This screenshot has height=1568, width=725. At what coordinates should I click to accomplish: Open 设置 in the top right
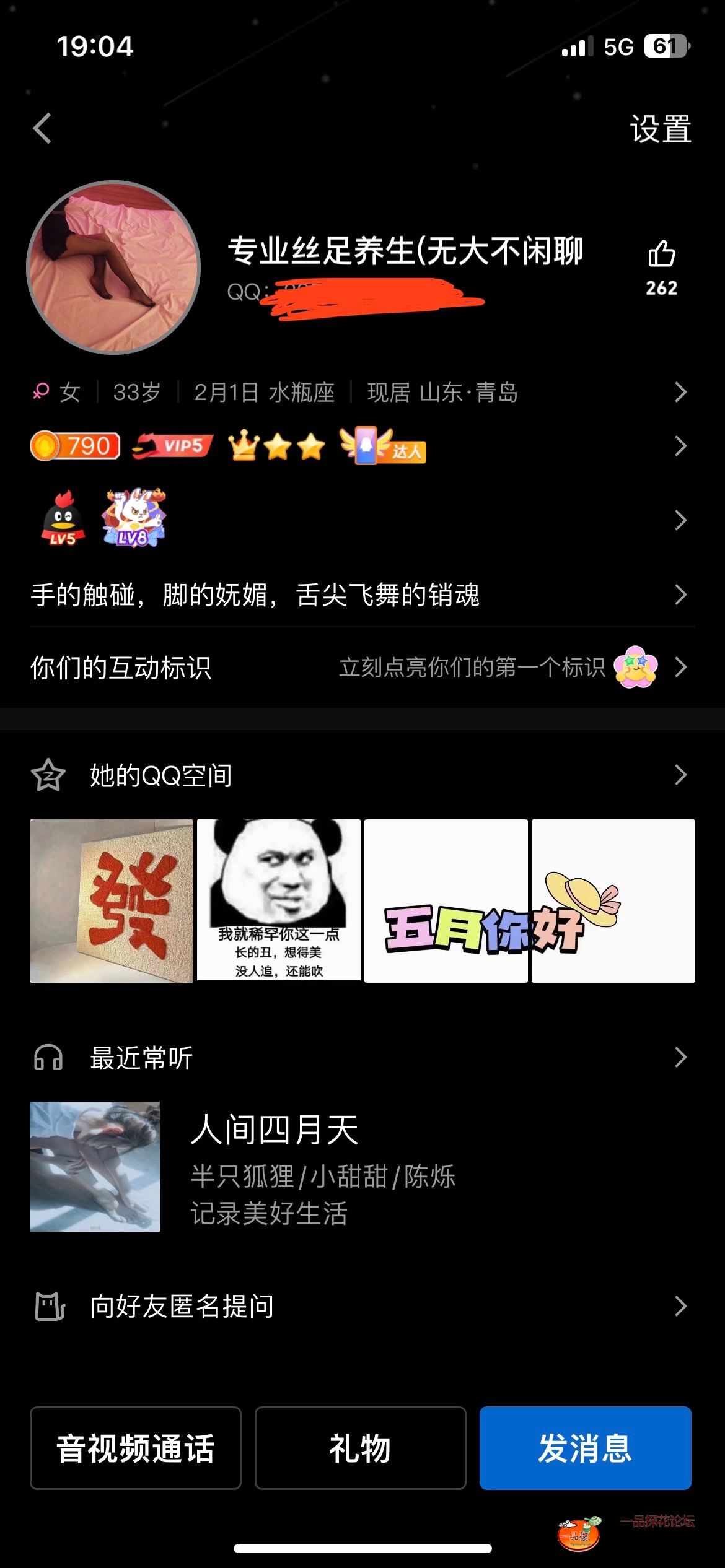pos(660,129)
